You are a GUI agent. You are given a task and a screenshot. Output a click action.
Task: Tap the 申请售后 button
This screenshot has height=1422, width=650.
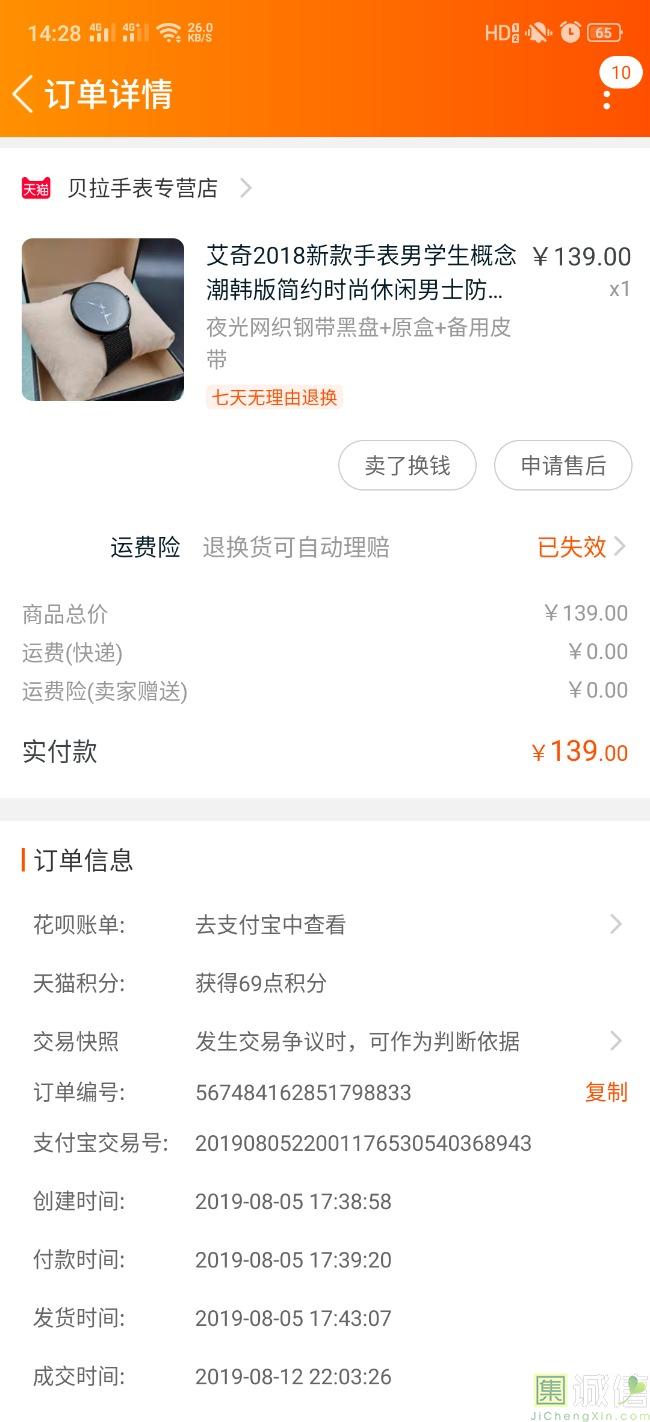coord(563,465)
